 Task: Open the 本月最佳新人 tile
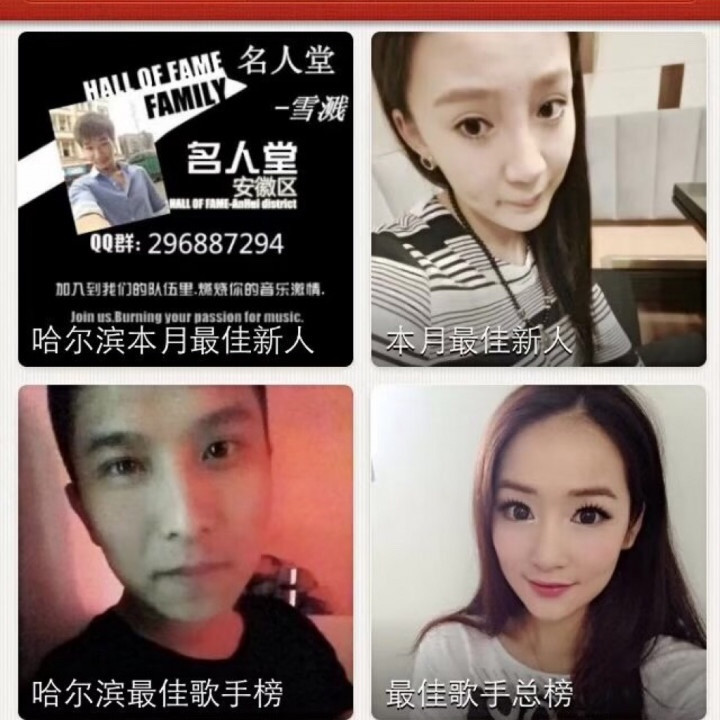539,200
